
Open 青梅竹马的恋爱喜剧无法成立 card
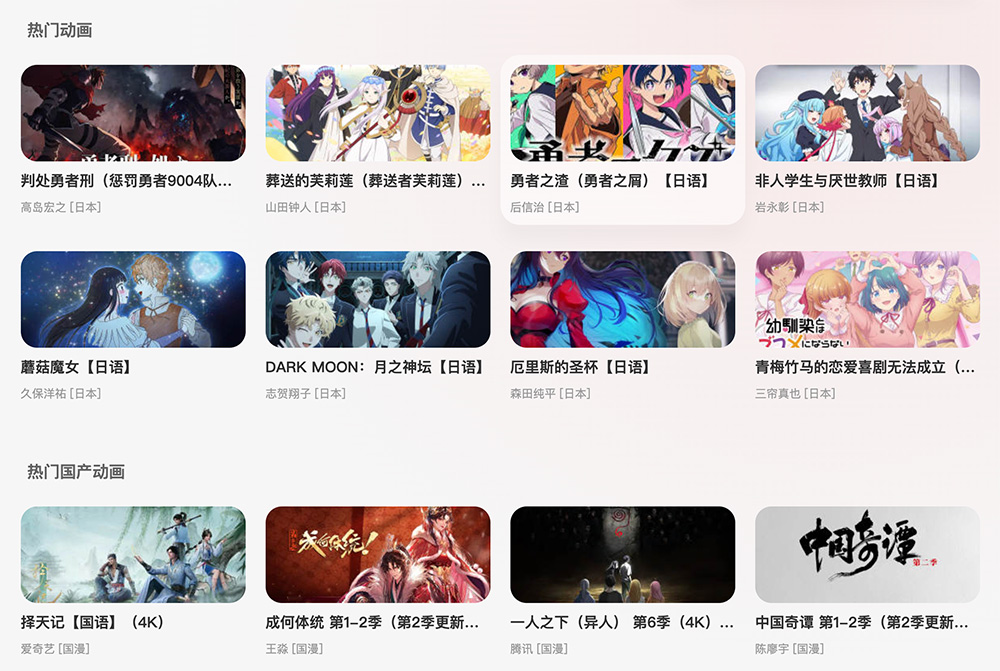[x=867, y=299]
